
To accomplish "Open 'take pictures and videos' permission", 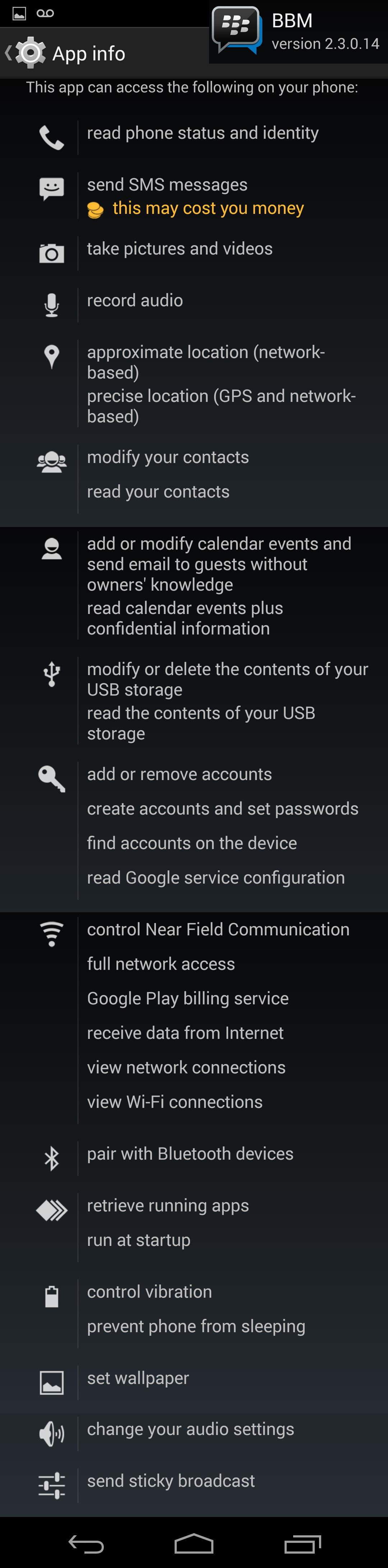I will coord(179,248).
